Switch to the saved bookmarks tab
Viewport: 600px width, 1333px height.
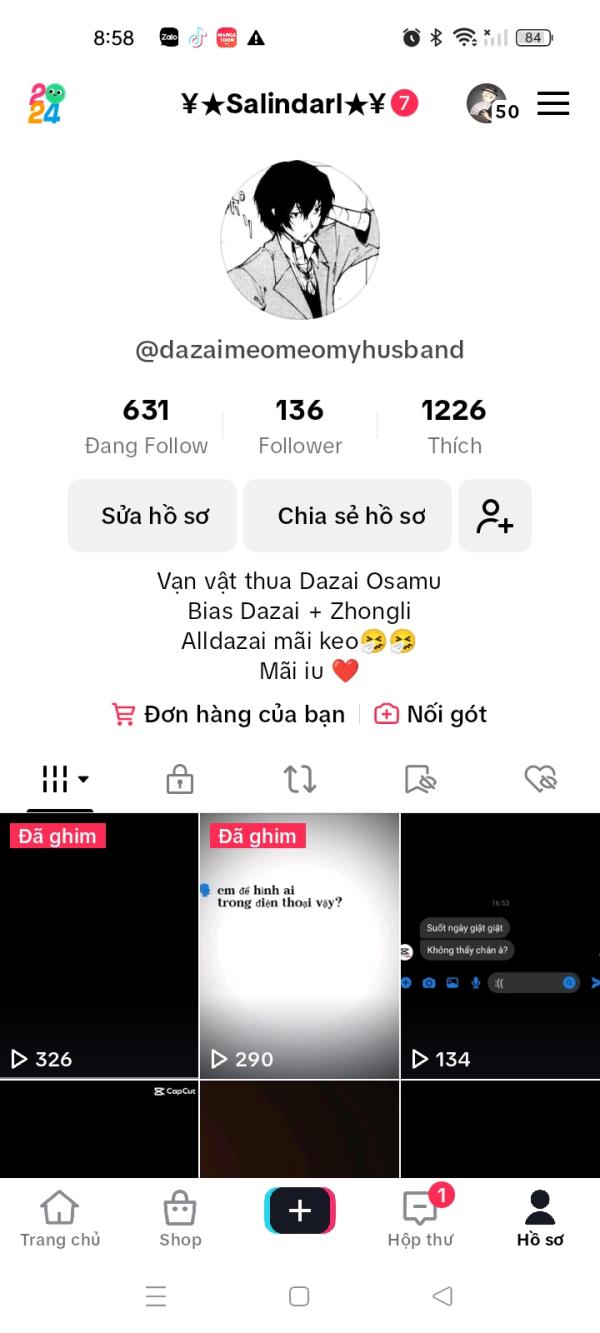[x=420, y=779]
